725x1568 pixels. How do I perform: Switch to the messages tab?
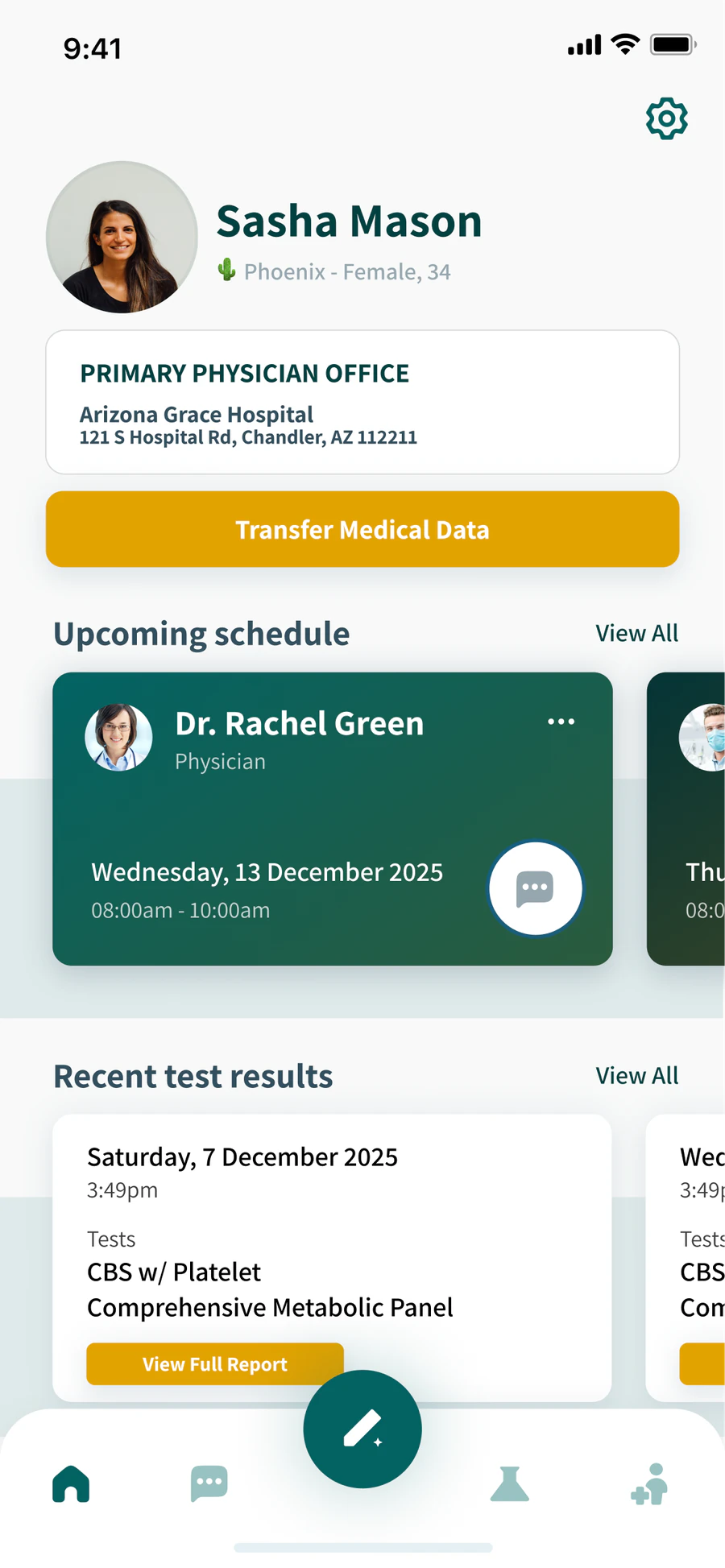coord(209,1483)
